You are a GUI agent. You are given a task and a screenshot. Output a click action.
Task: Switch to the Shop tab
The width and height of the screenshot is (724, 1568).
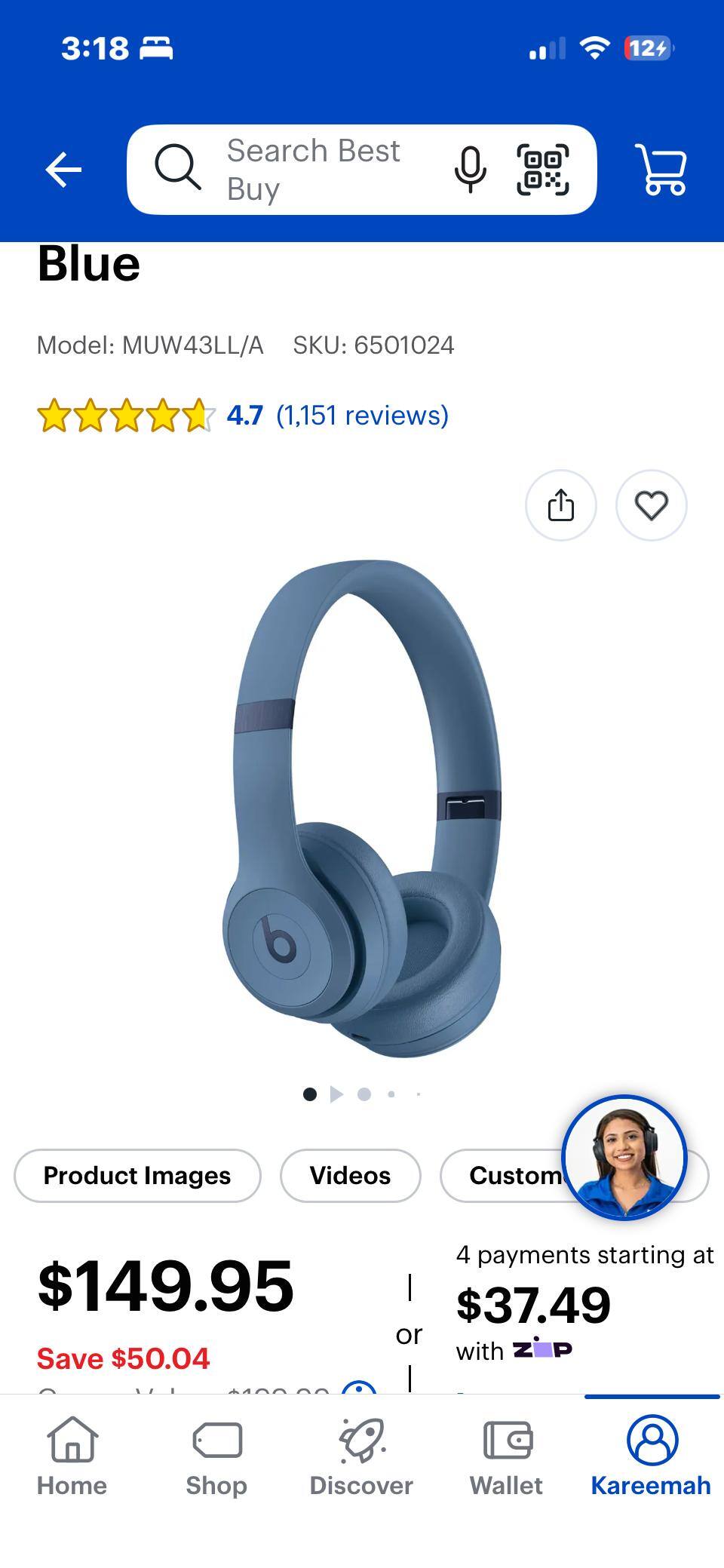(x=216, y=1456)
